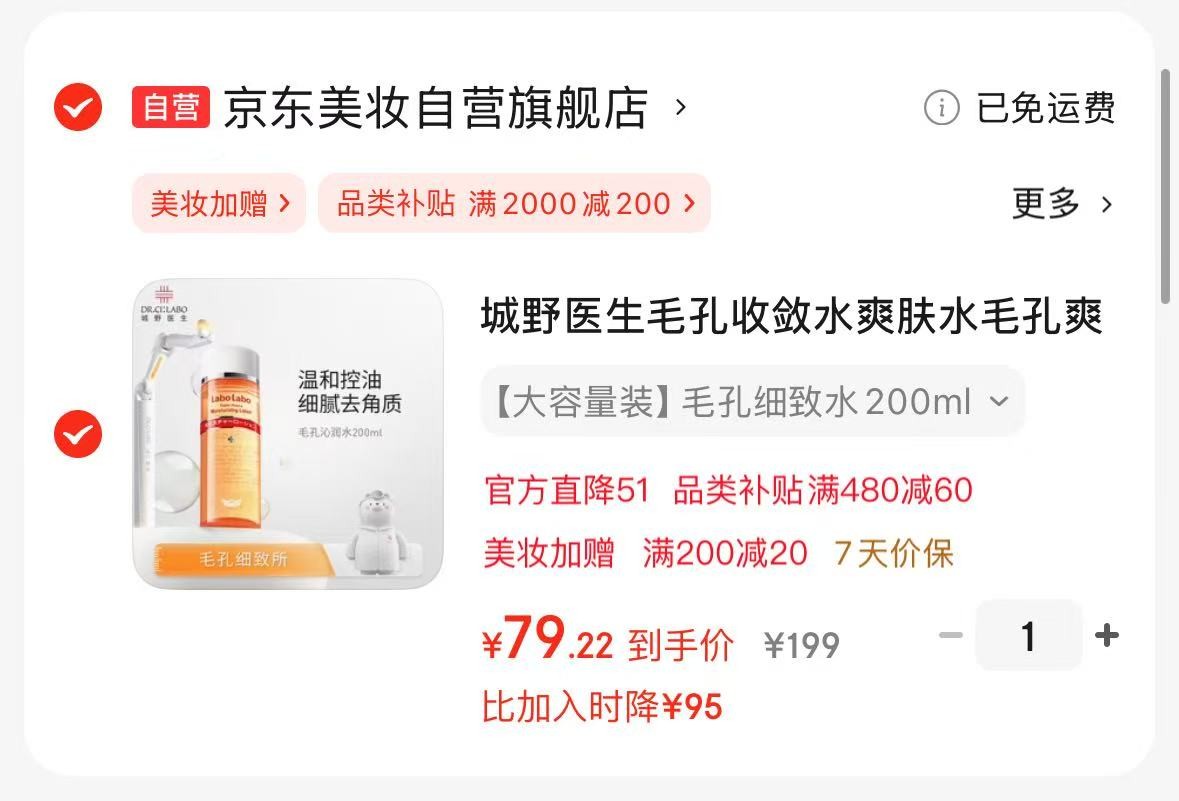The image size is (1179, 801).
Task: Edit the quantity field showing 1
Action: click(1028, 636)
